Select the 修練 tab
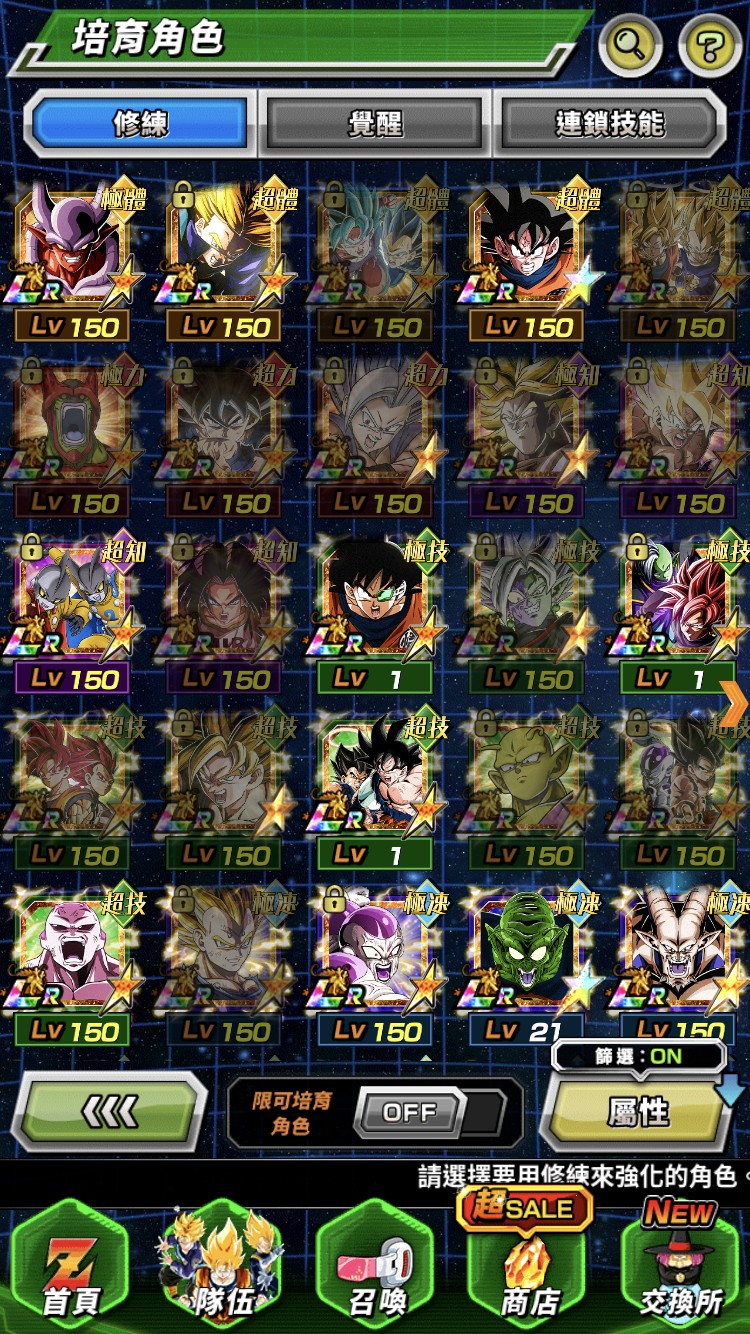The width and height of the screenshot is (750, 1334). [141, 124]
